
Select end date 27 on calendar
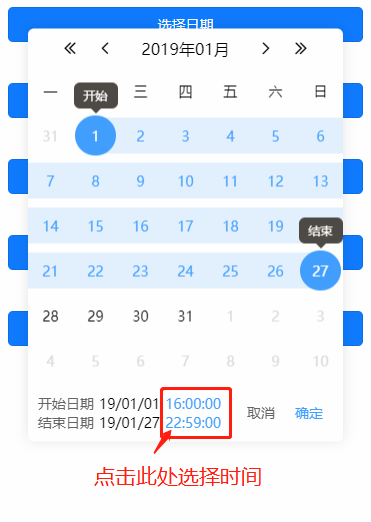[320, 271]
